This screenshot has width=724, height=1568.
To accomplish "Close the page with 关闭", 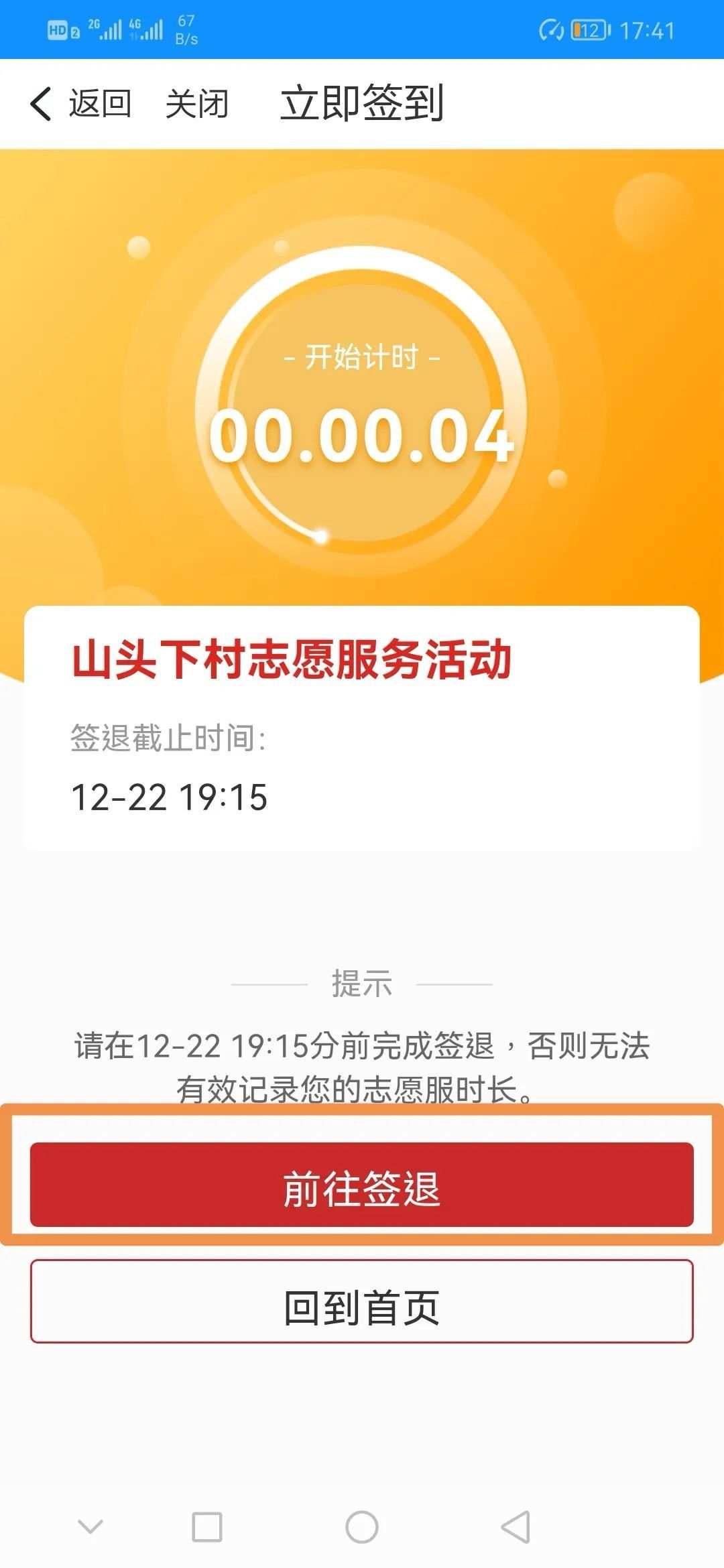I will coord(196,104).
